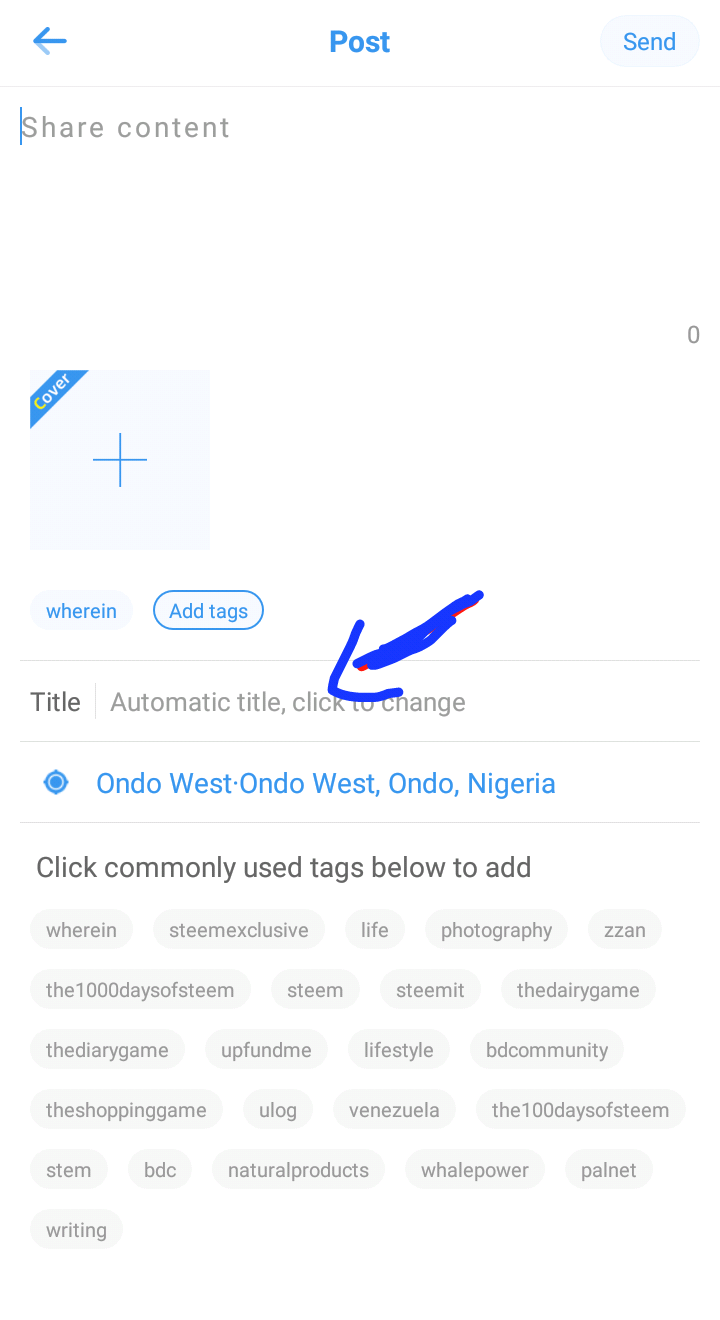Add the palnet tag
The image size is (720, 1320).
(609, 1170)
